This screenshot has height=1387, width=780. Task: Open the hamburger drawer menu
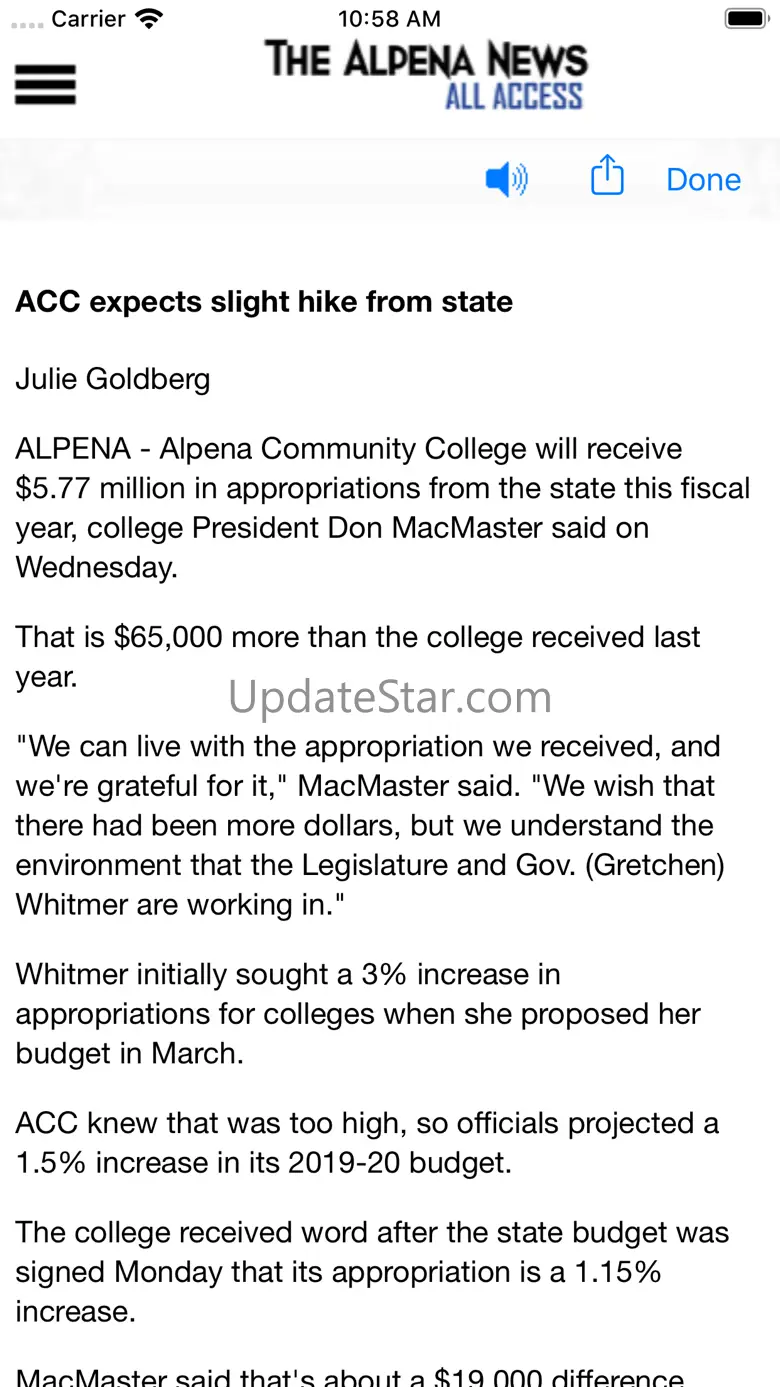pyautogui.click(x=45, y=84)
